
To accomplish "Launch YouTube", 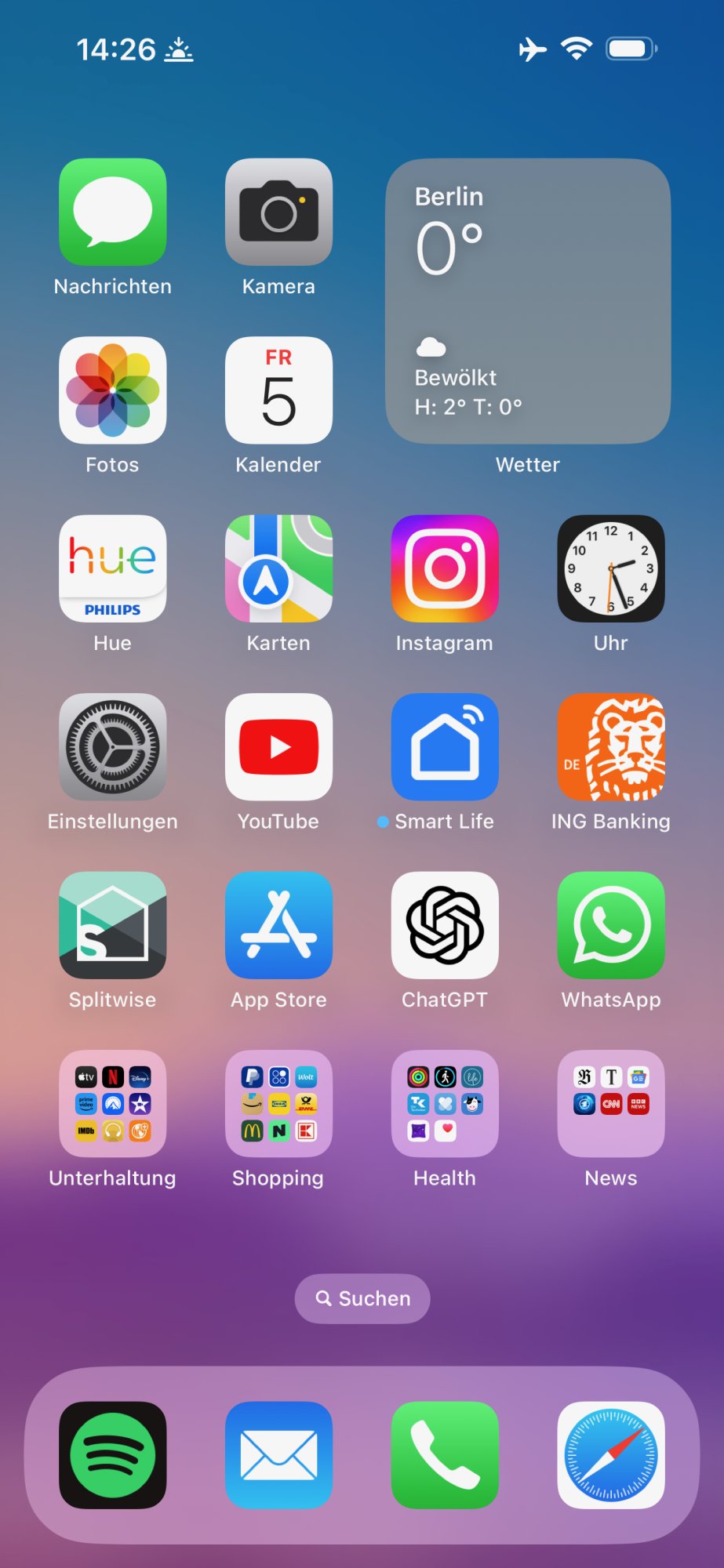I will pos(278,747).
